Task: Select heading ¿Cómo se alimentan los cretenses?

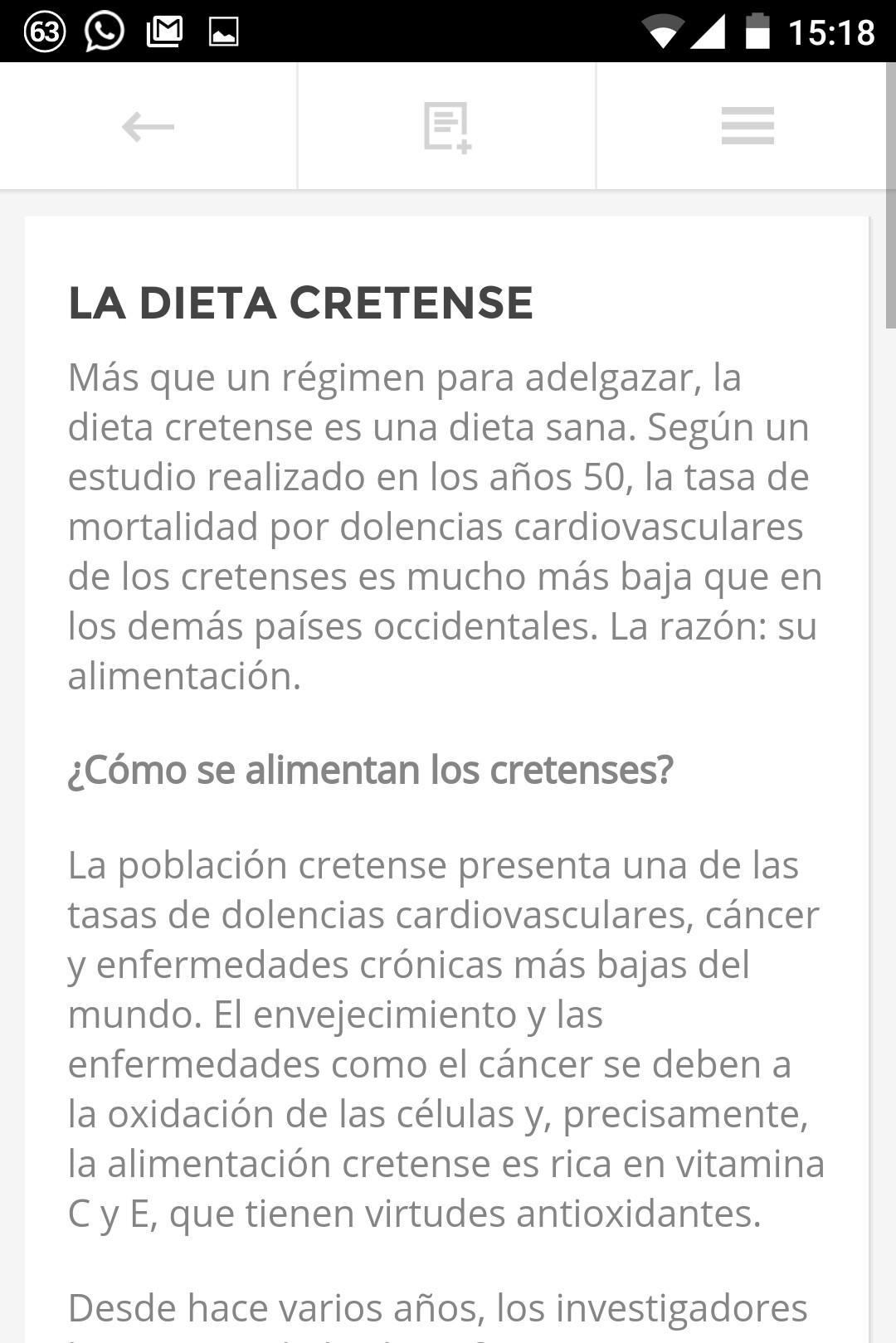Action: pos(369,771)
